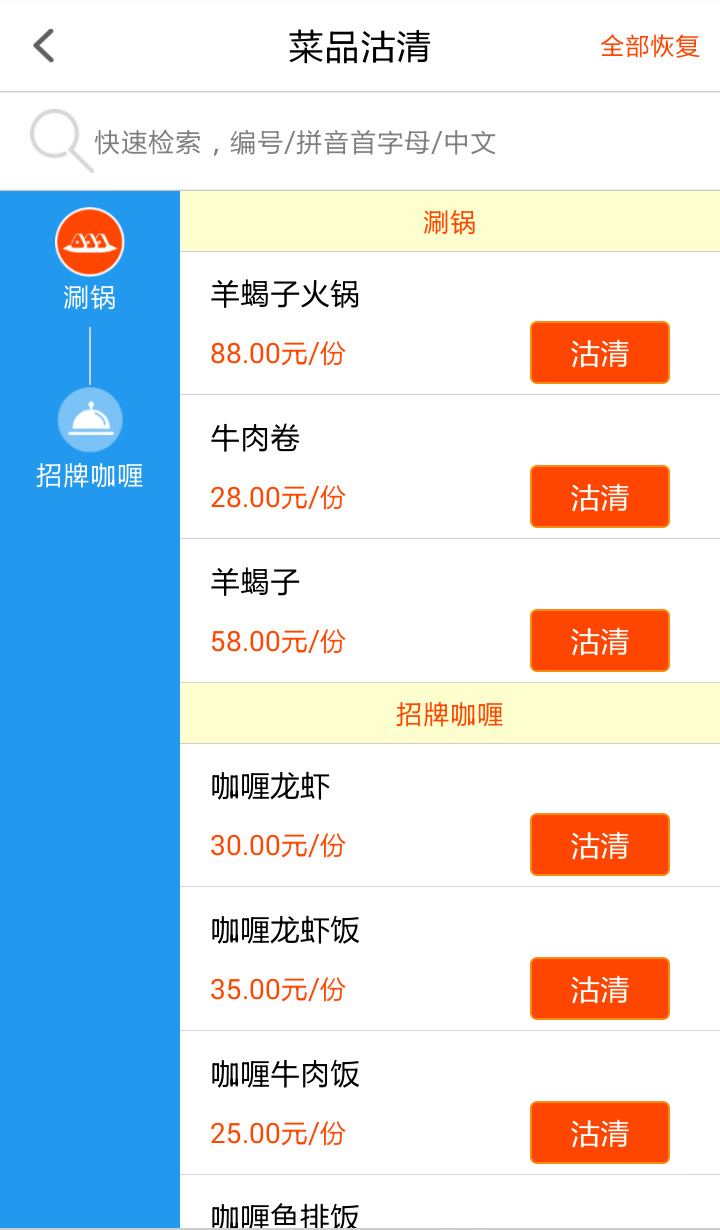
Task: Switch to the 招牌咖喱 category in the sidebar
Action: [90, 438]
